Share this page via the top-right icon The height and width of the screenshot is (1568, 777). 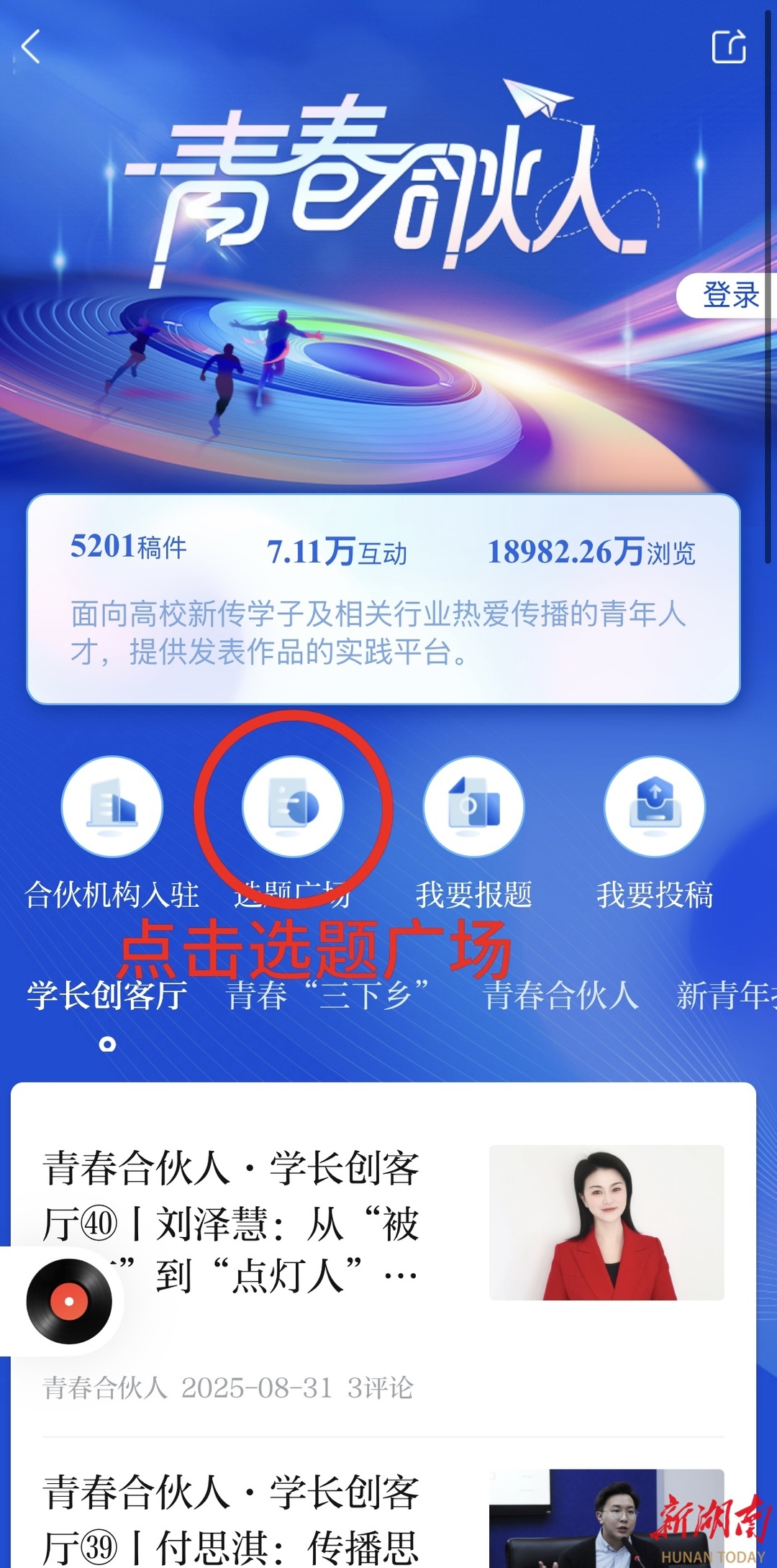[x=728, y=47]
